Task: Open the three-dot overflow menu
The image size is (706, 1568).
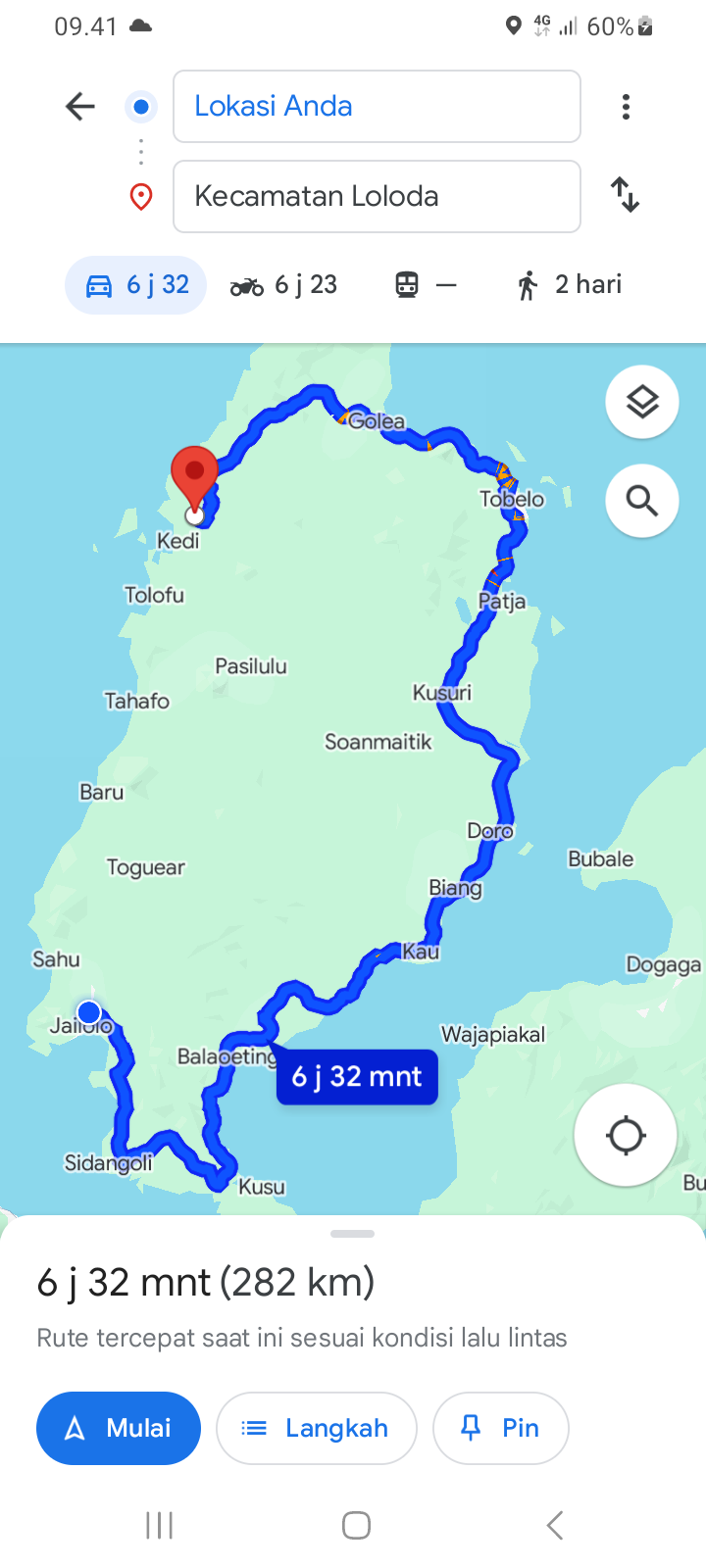Action: pos(626,106)
